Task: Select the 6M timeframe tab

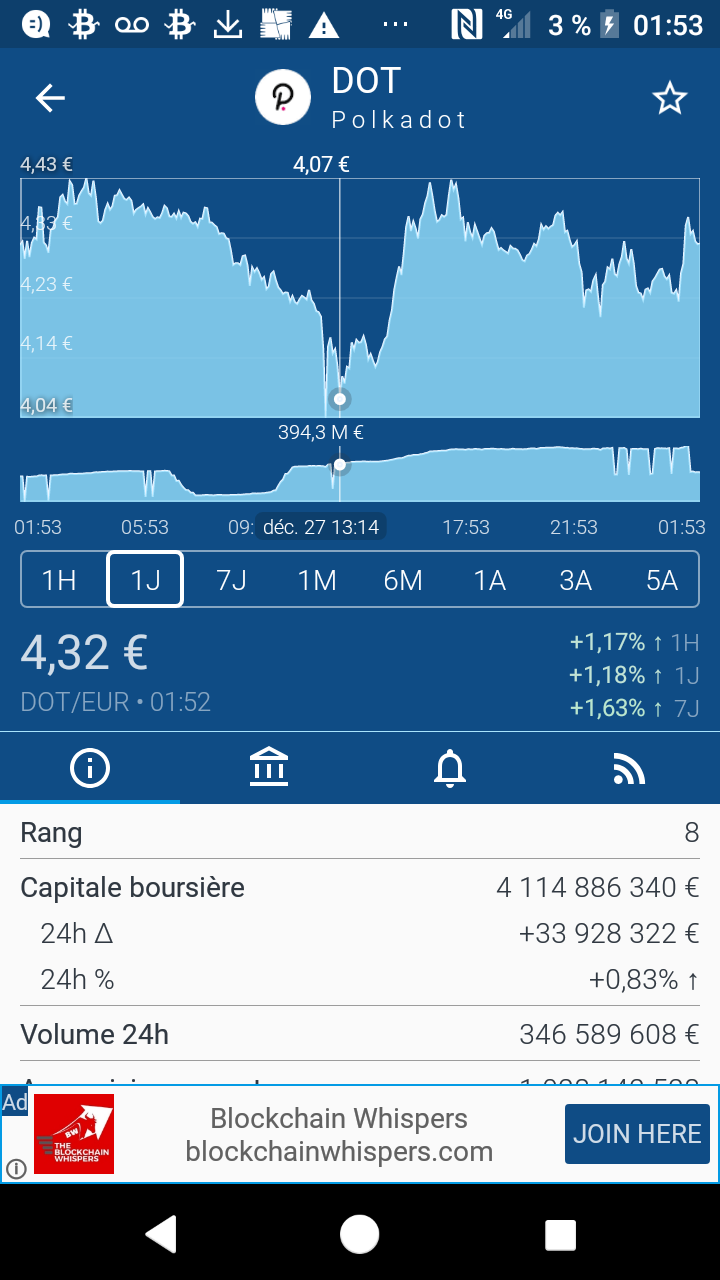Action: (x=402, y=578)
